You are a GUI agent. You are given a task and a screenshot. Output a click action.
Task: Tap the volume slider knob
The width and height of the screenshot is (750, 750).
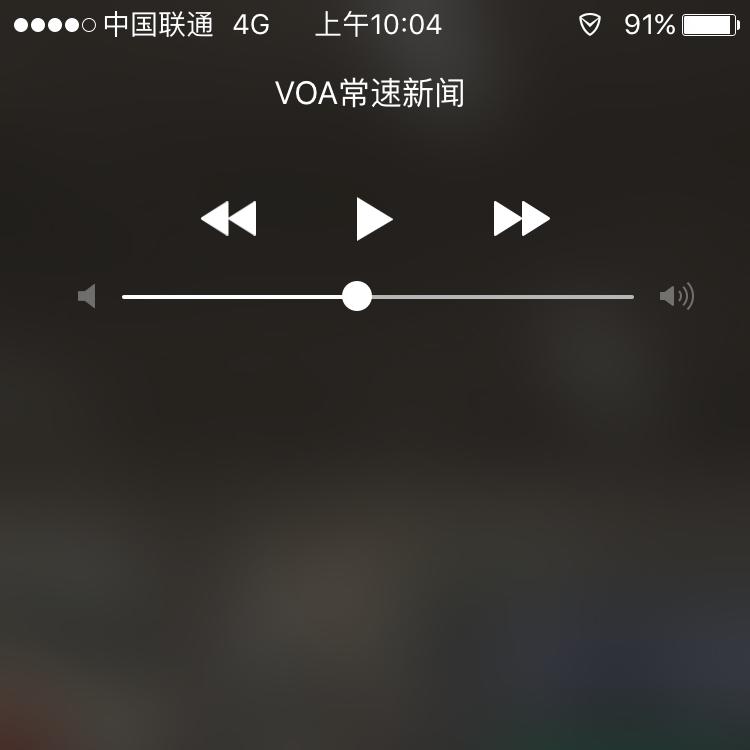click(357, 297)
